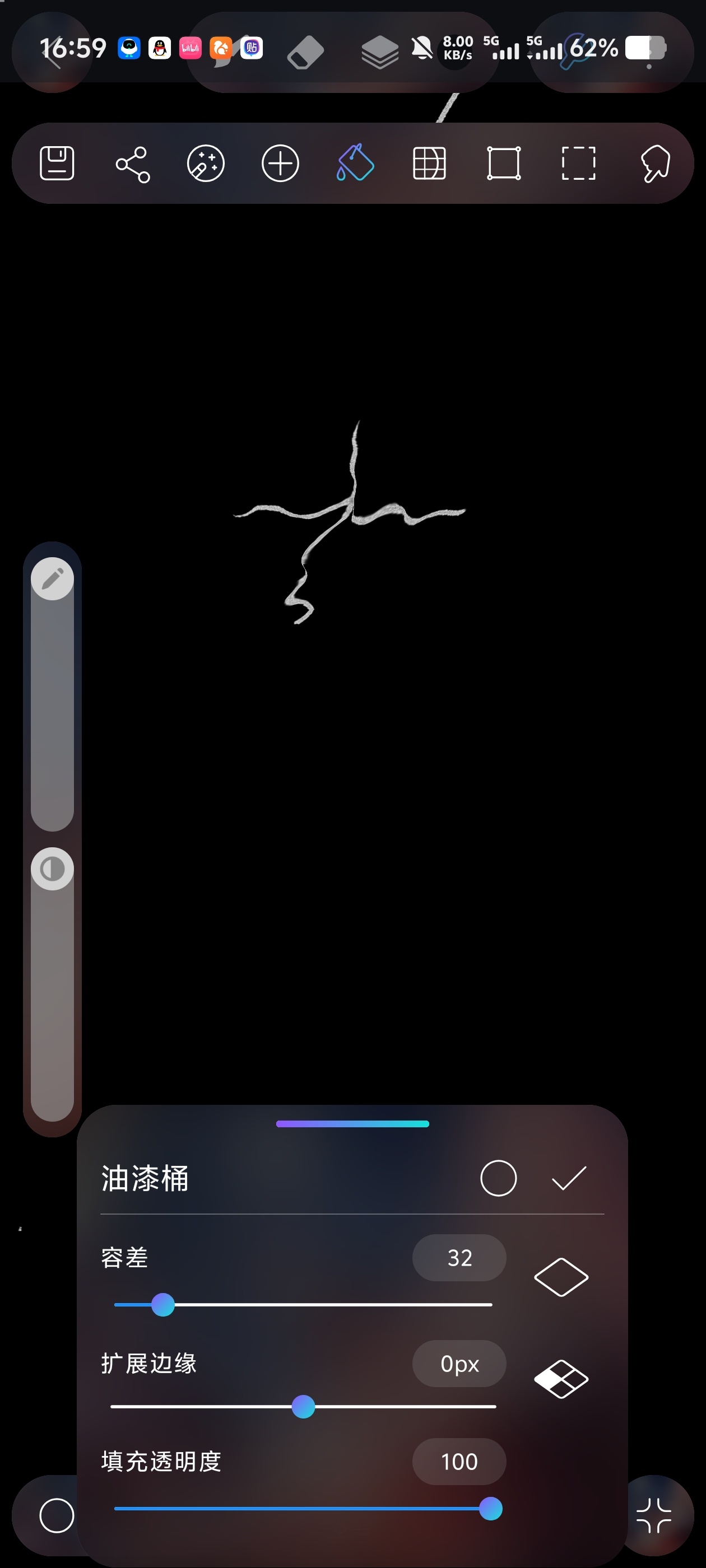Open the magic effects tool
This screenshot has height=1568, width=706.
(206, 163)
